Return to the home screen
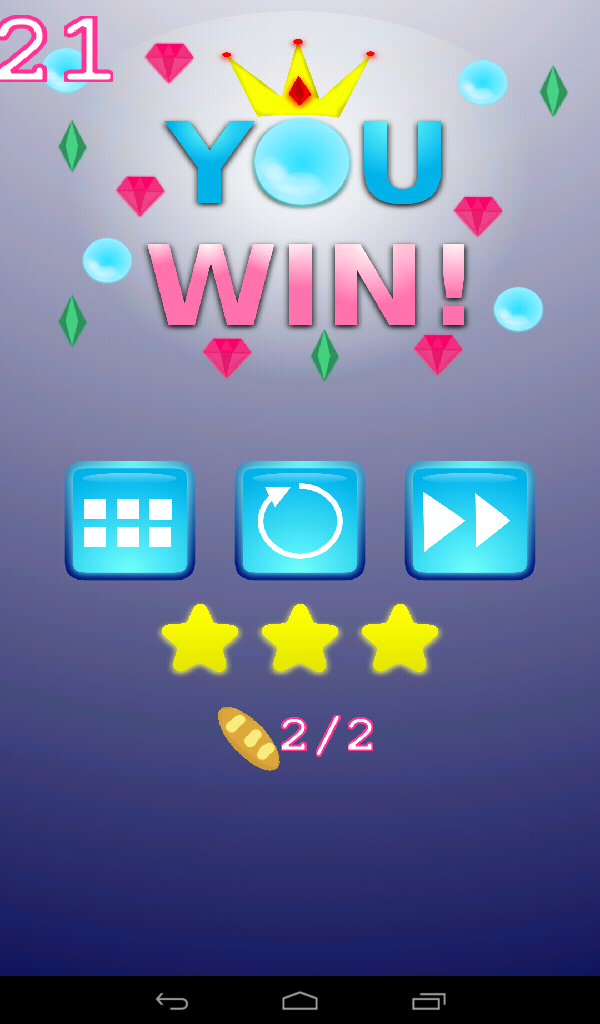600x1024 pixels. 300,1000
